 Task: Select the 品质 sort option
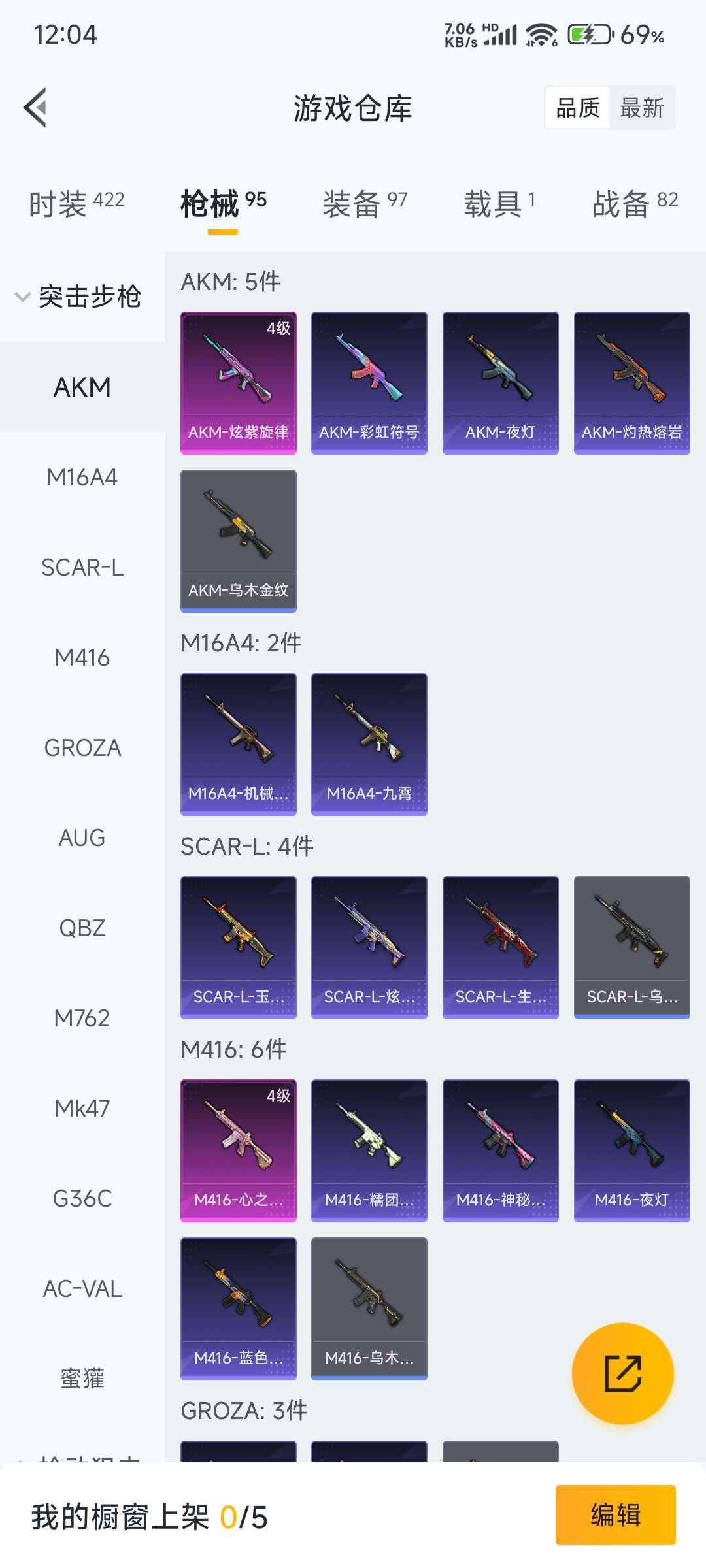(578, 108)
